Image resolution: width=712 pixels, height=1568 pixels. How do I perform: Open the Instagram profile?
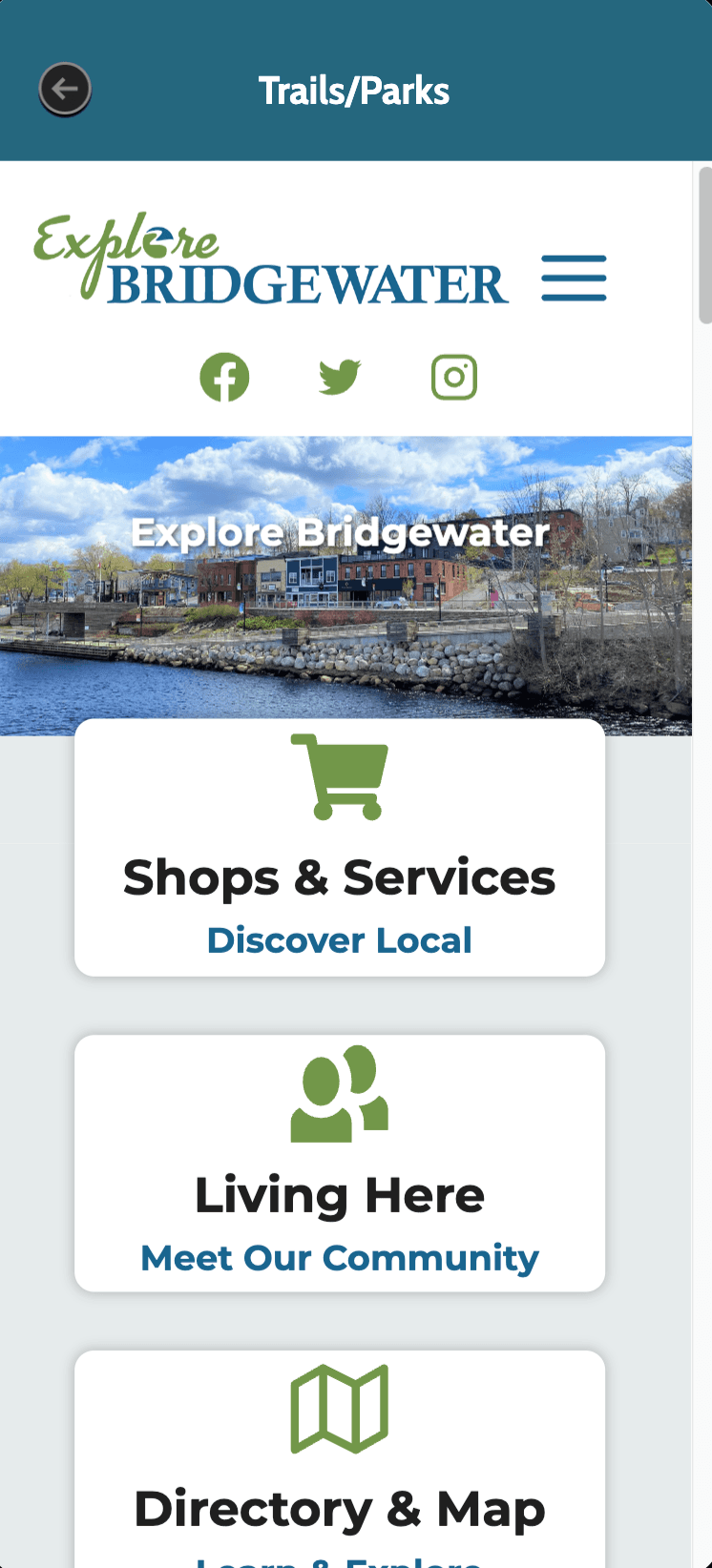tap(454, 378)
